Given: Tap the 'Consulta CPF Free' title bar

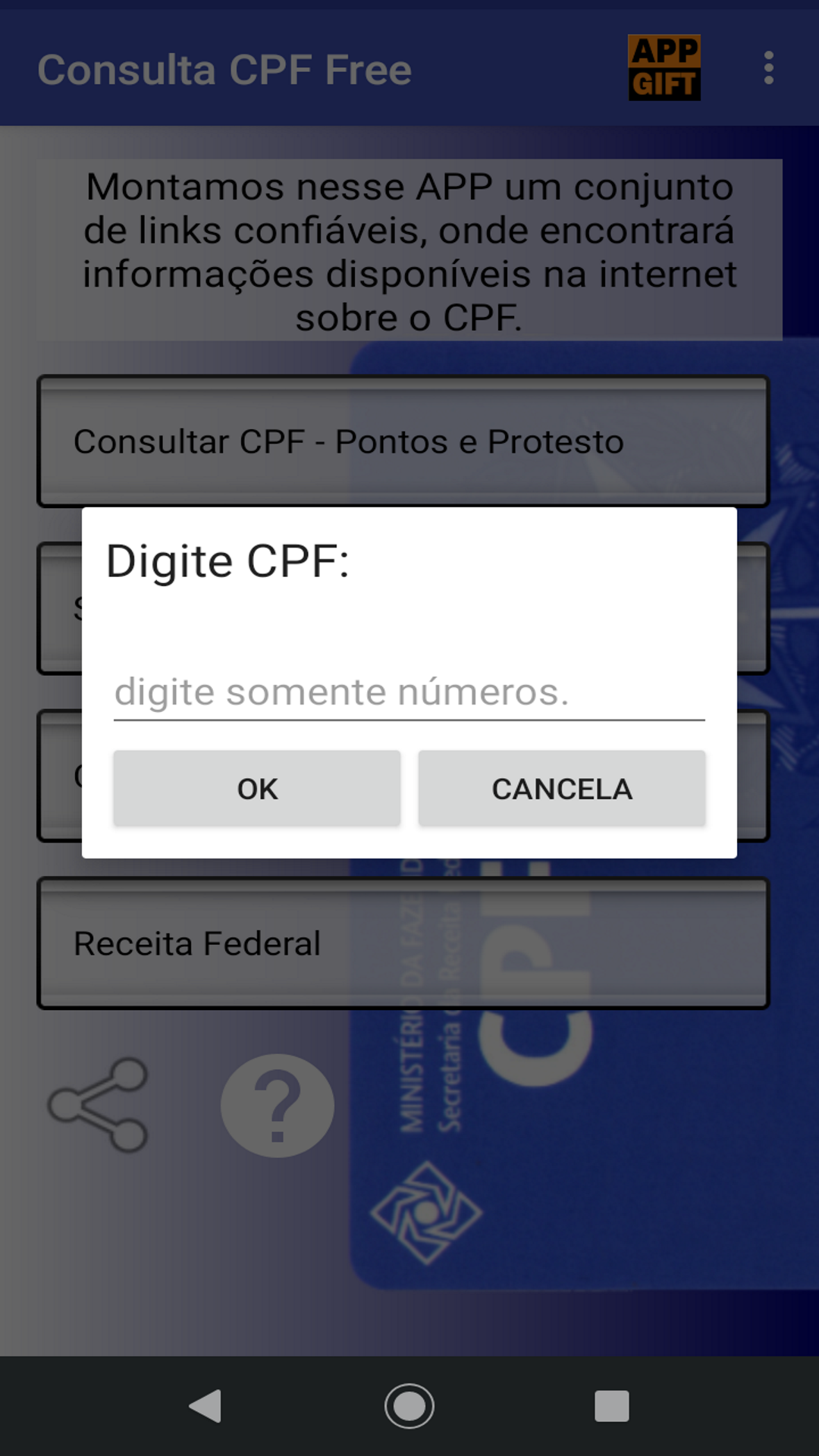Looking at the screenshot, I should (x=226, y=69).
